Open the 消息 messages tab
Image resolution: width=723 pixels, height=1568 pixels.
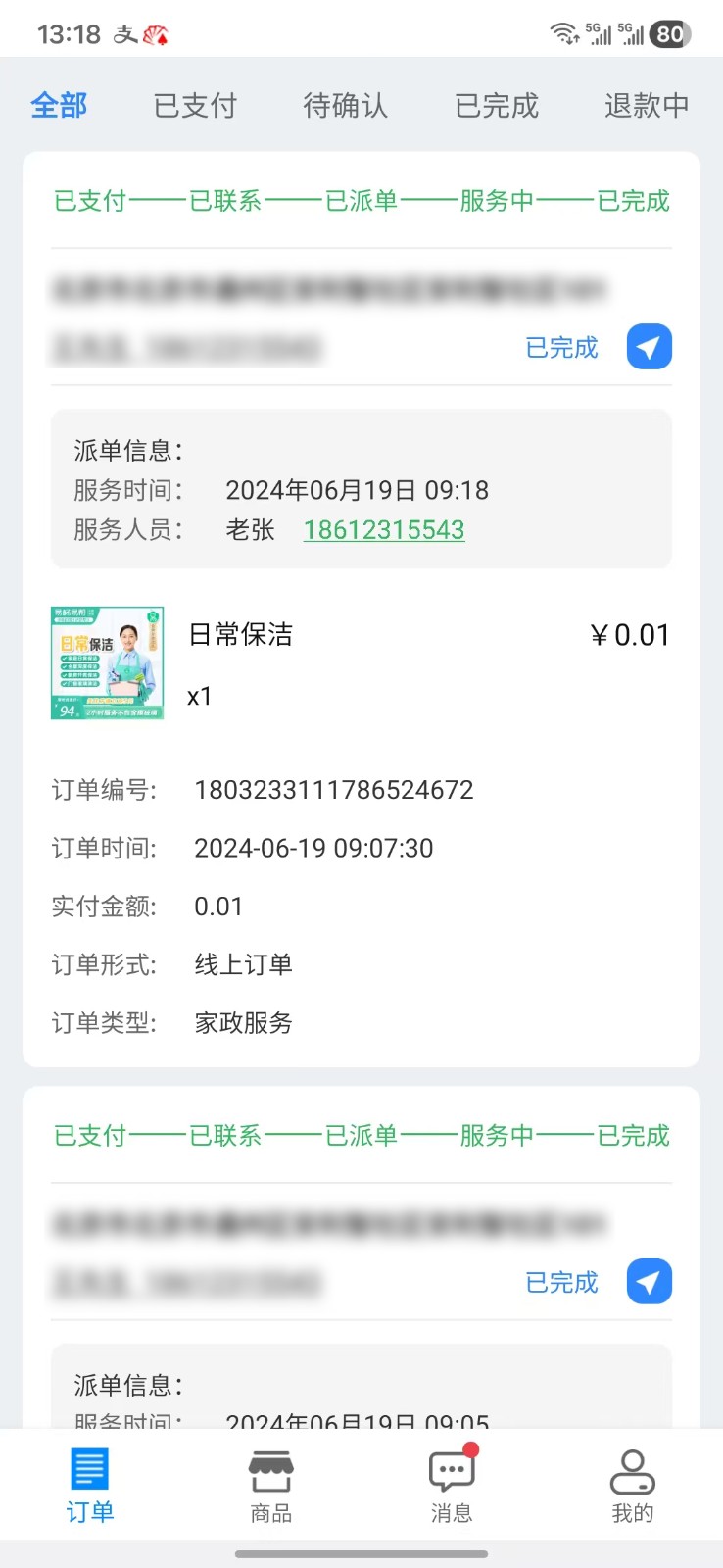[452, 1486]
